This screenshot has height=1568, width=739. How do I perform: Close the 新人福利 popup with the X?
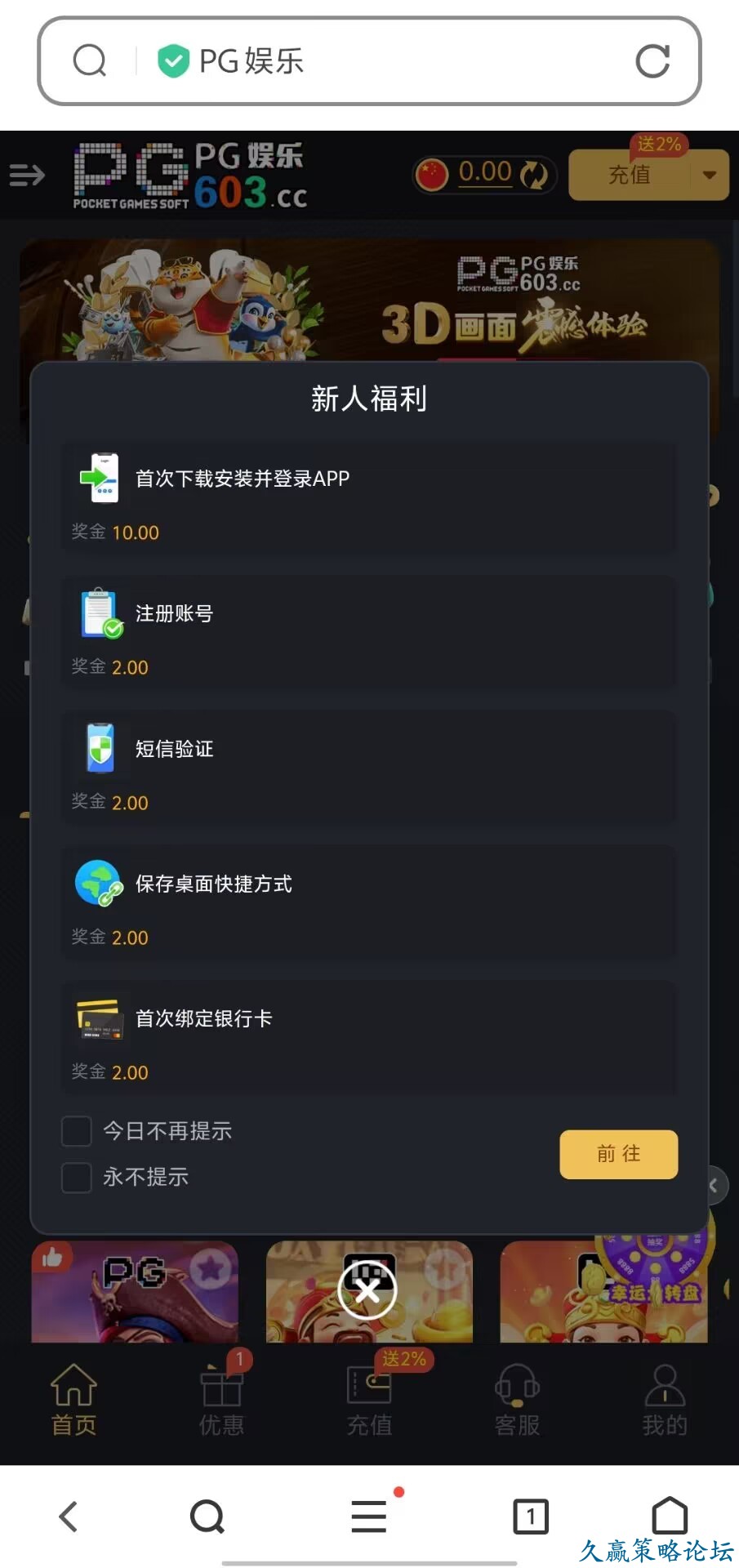click(367, 1290)
